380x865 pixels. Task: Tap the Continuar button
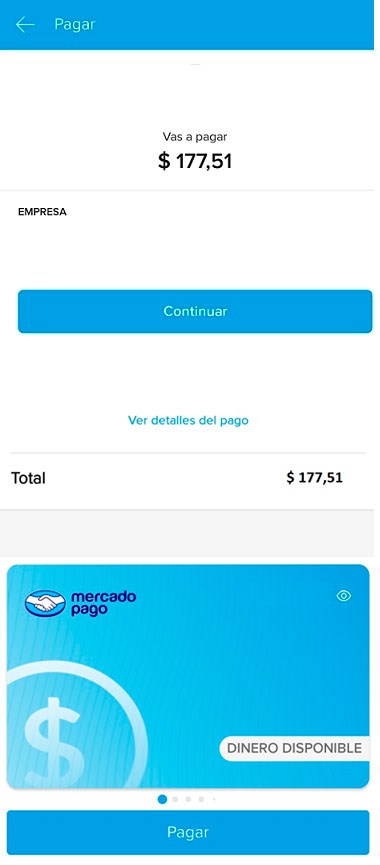(195, 311)
